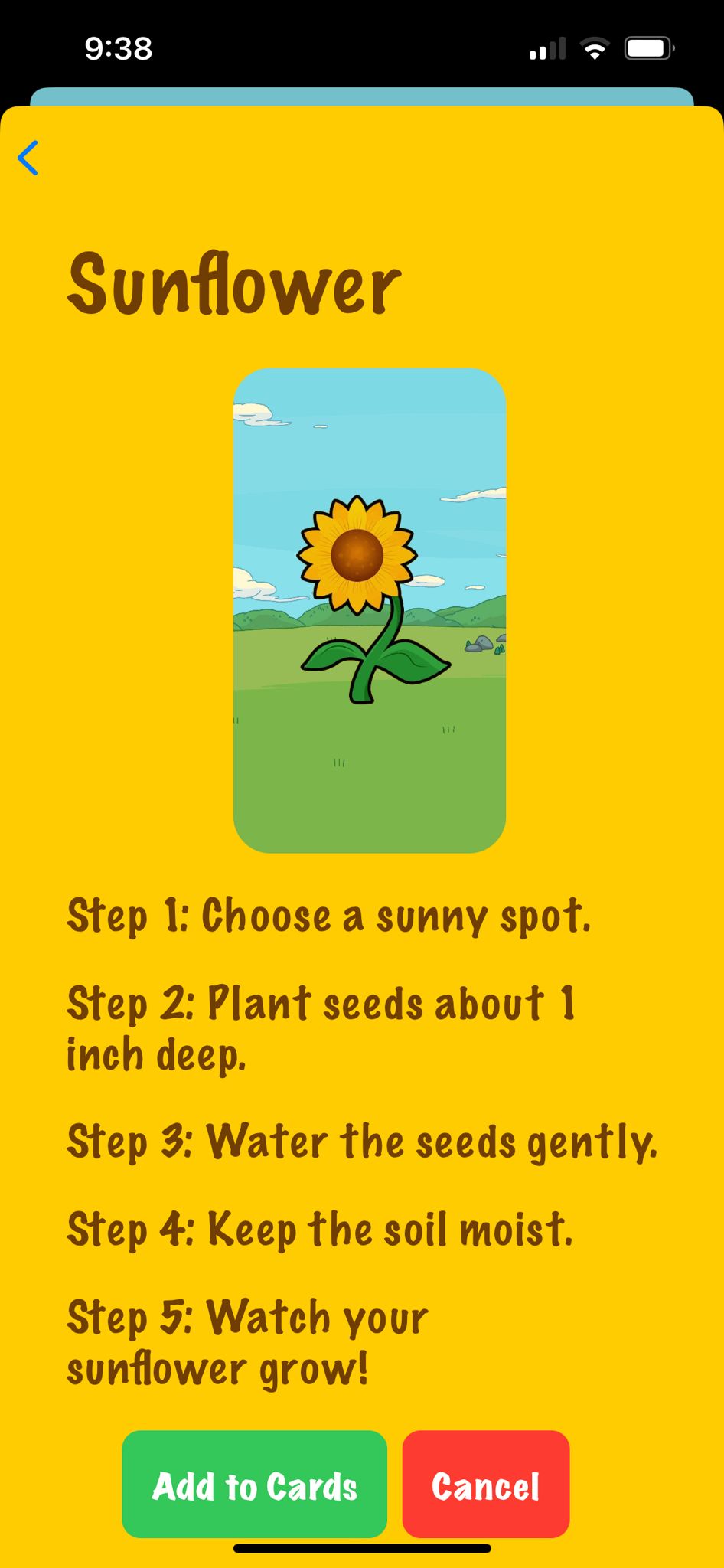
Task: Add the Sunflower to Cards
Action: (254, 1484)
